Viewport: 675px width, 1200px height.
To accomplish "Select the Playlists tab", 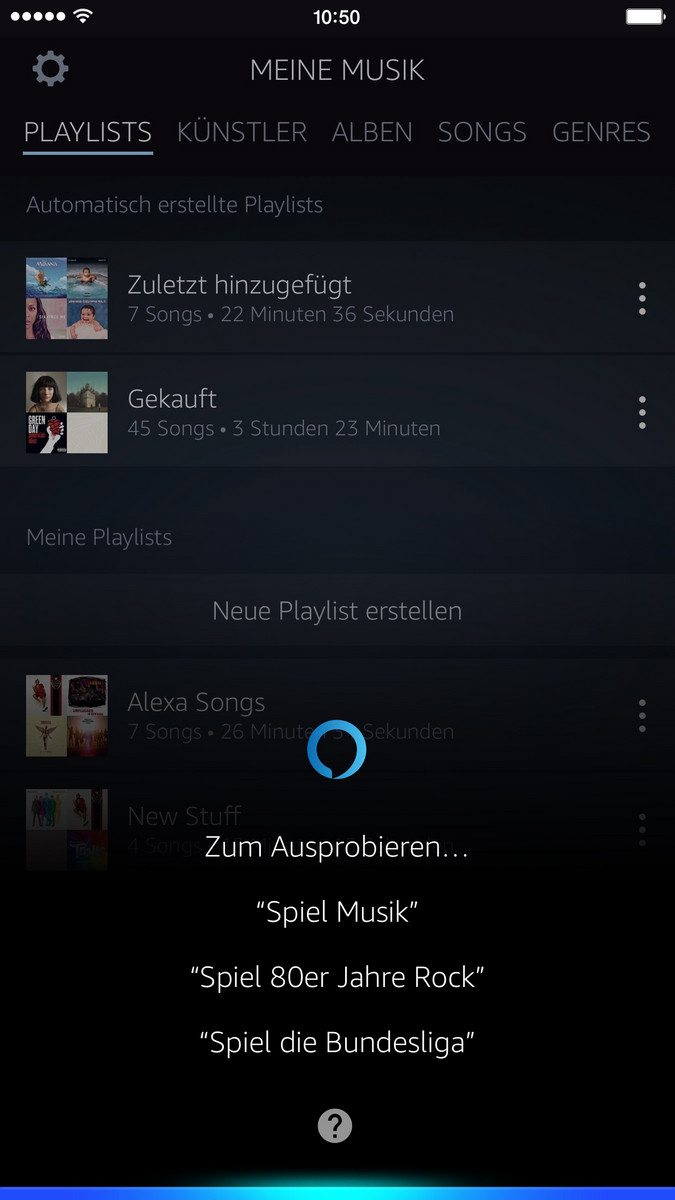I will 88,132.
